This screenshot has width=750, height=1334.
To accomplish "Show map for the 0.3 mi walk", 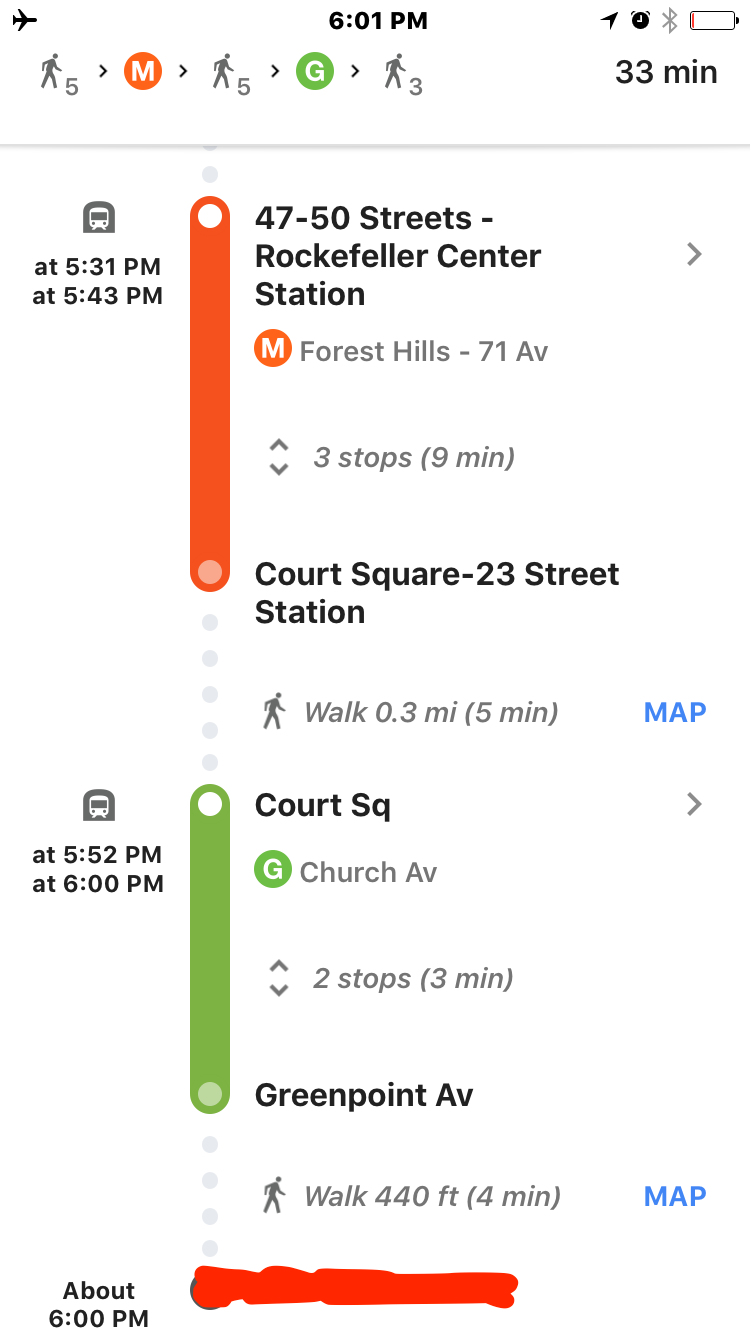I will click(x=675, y=712).
